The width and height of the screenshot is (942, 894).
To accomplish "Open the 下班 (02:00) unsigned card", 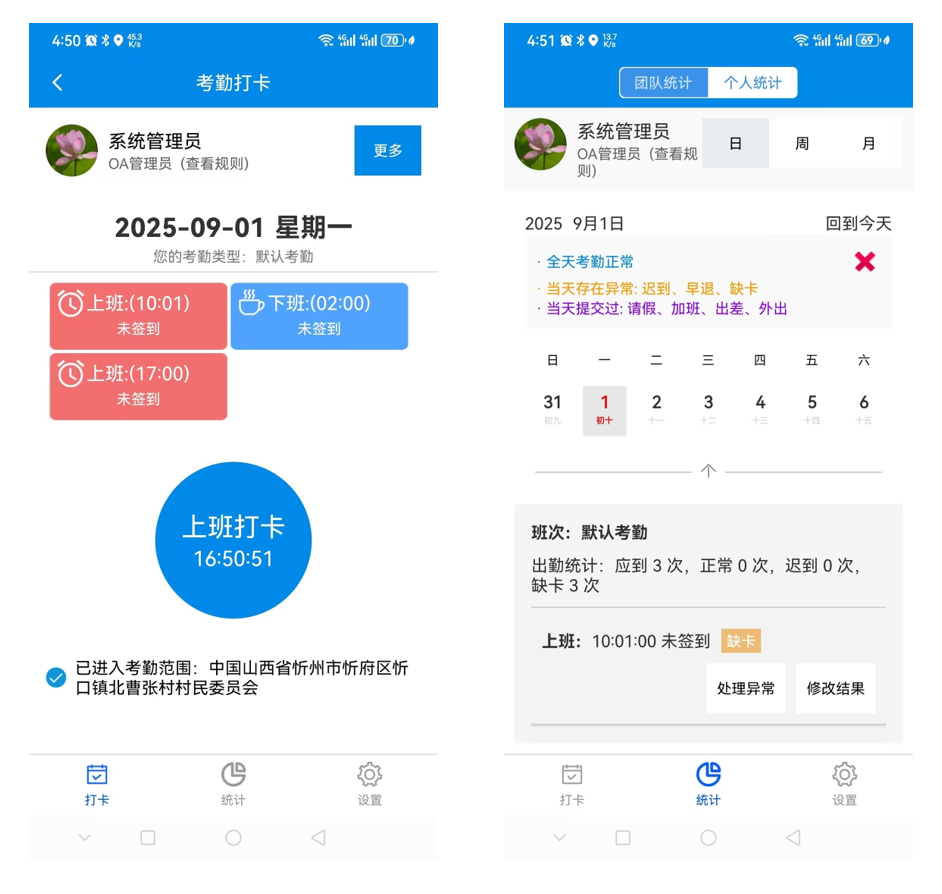I will point(319,316).
